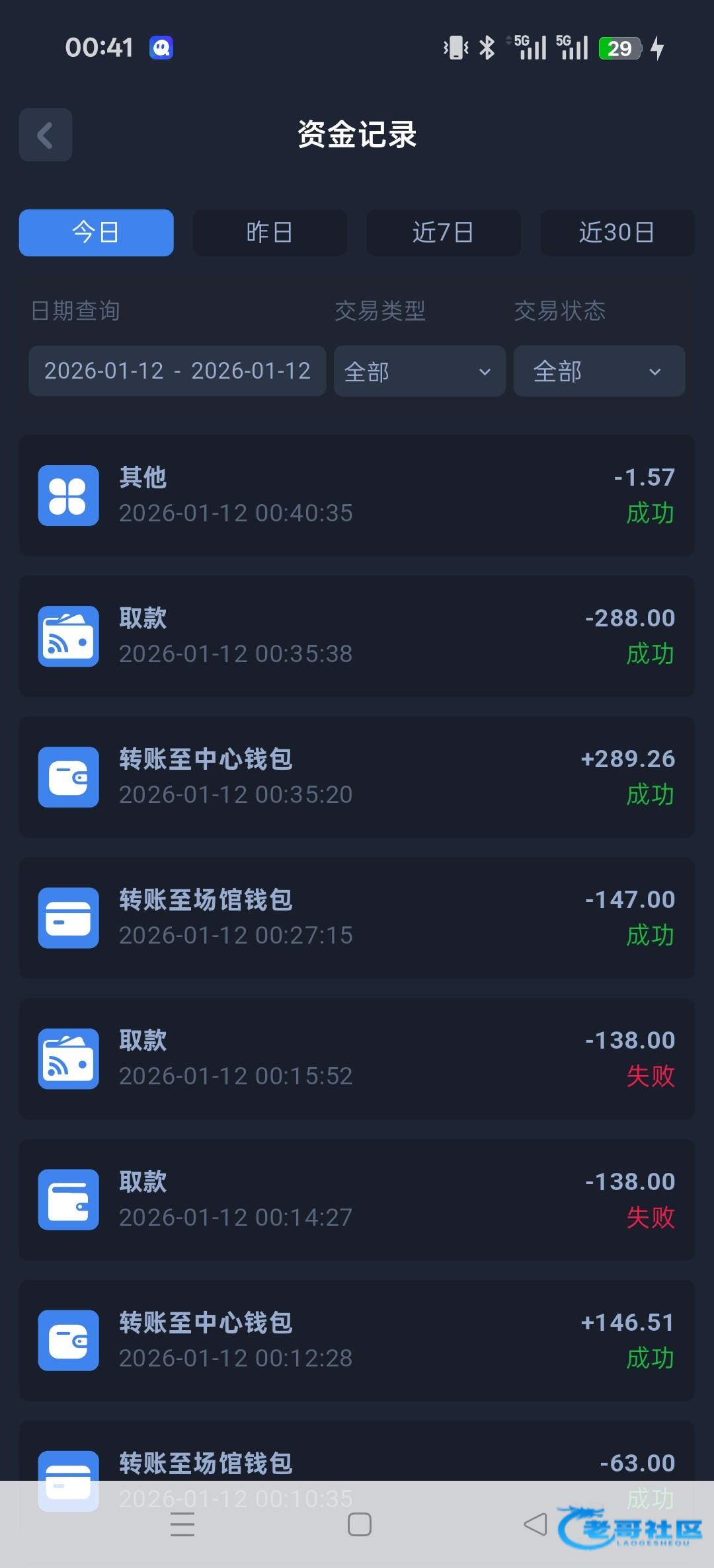Expand the 交易状态 dropdown

pos(599,371)
